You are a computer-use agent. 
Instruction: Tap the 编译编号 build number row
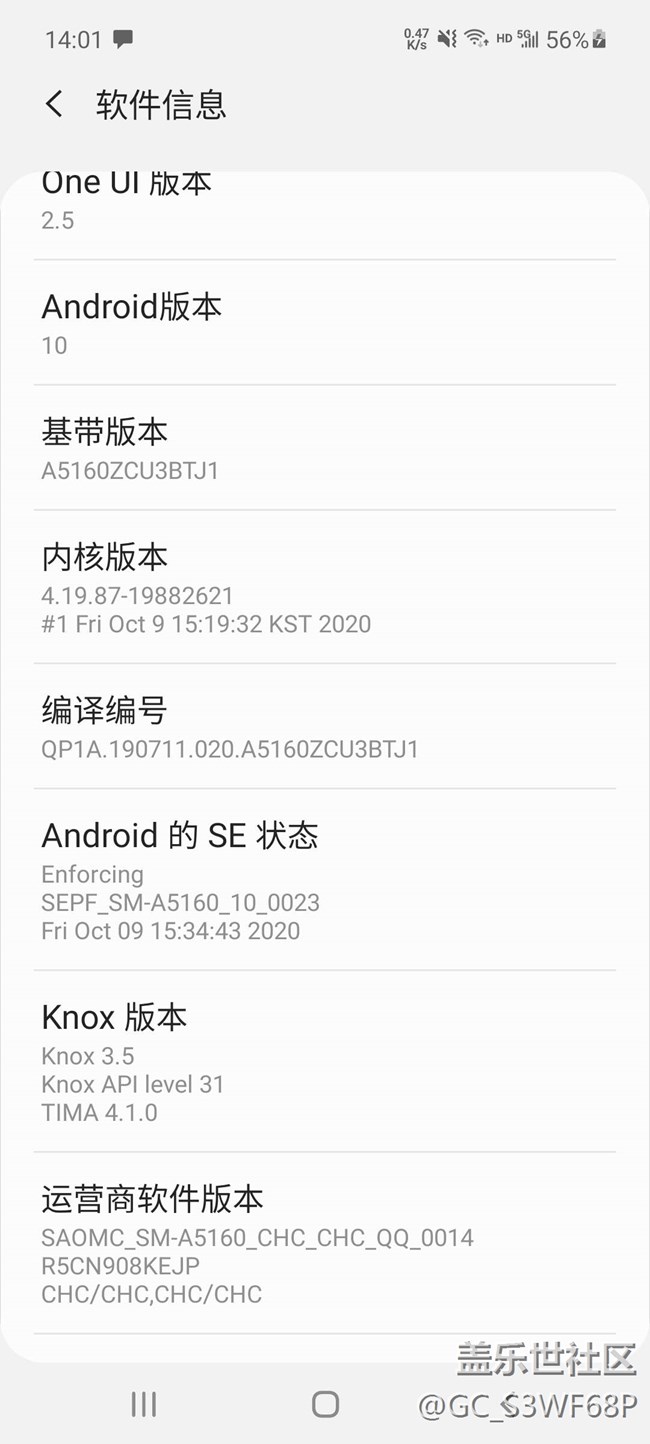click(x=324, y=727)
